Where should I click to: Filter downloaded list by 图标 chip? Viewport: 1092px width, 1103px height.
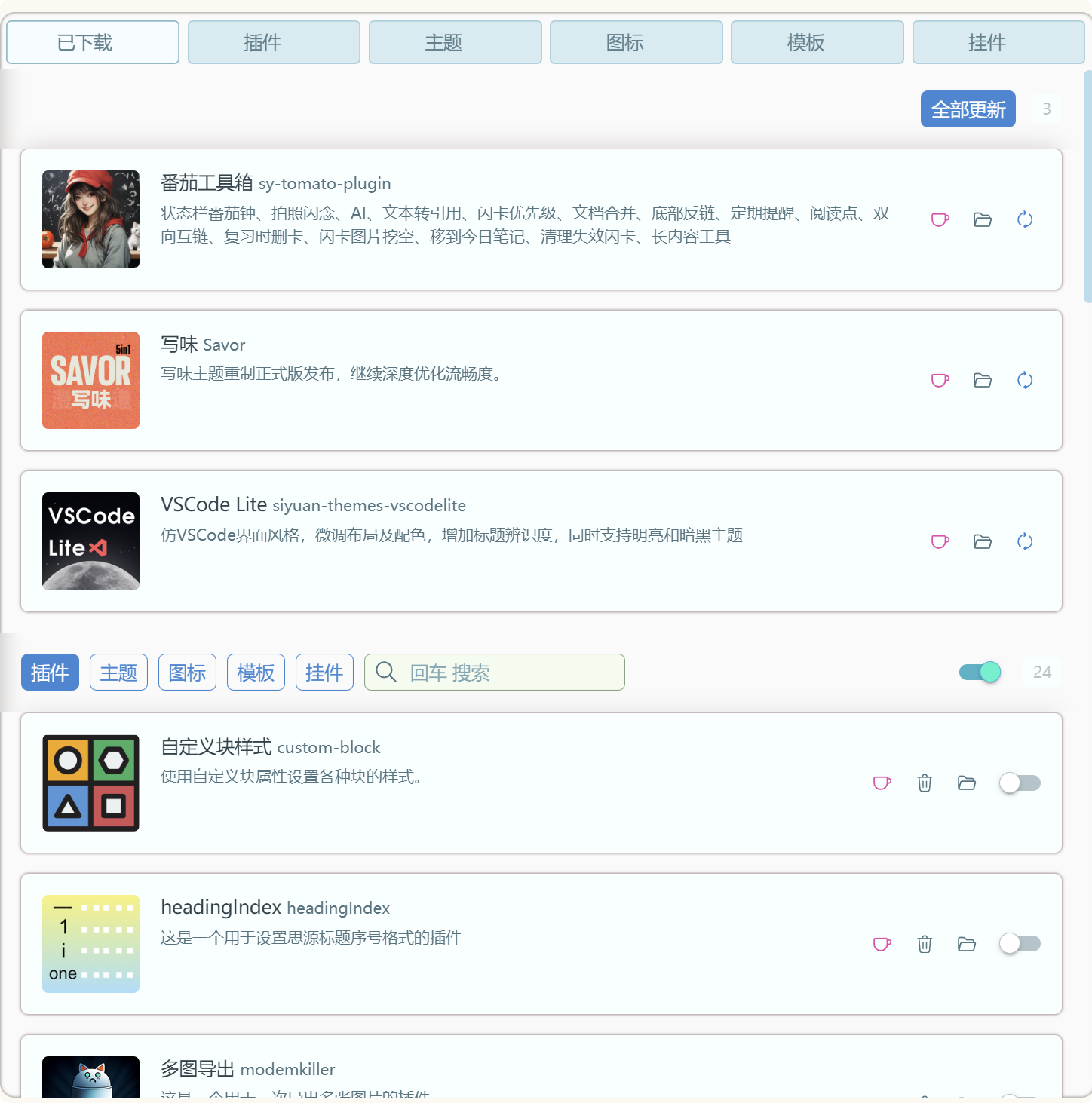click(187, 672)
